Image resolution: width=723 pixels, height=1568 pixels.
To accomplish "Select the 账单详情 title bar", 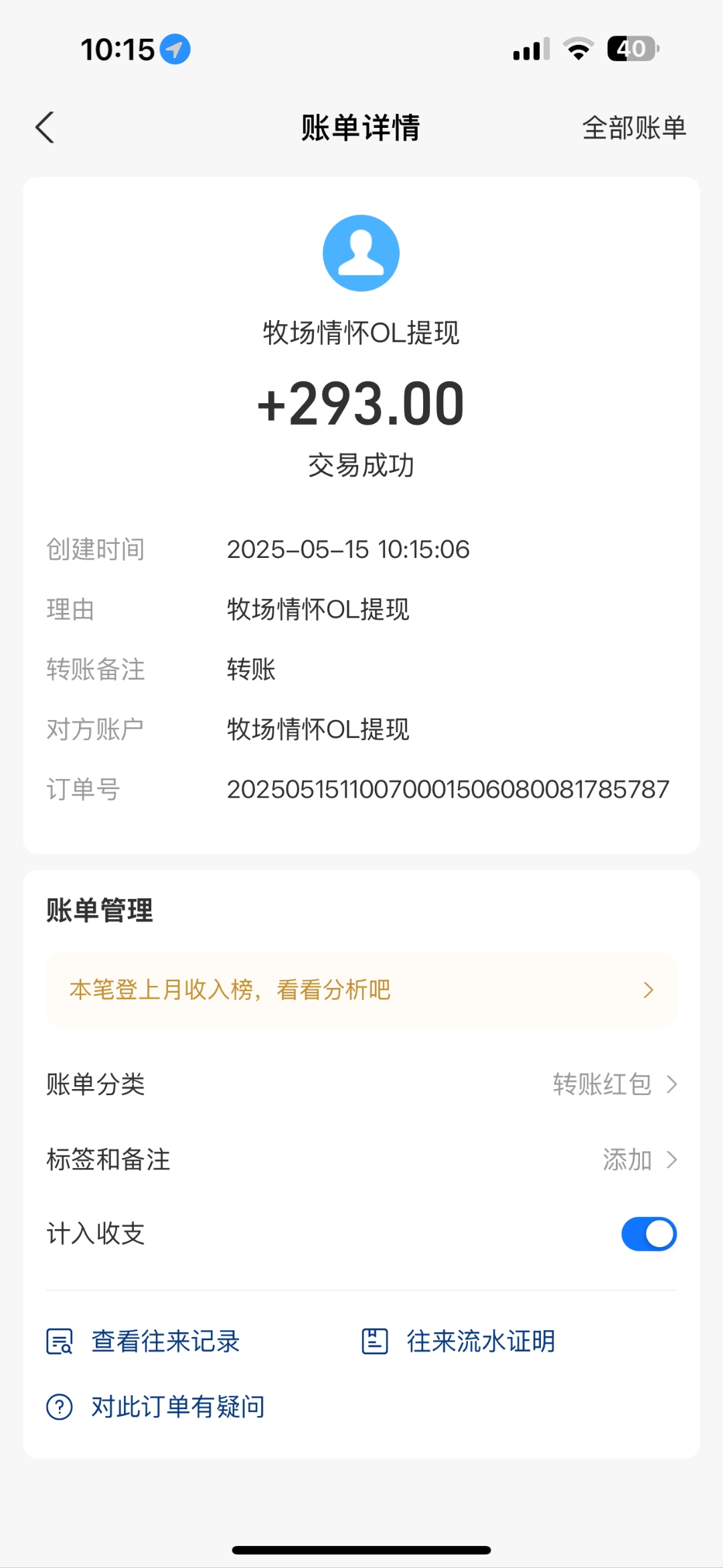I will click(x=359, y=128).
